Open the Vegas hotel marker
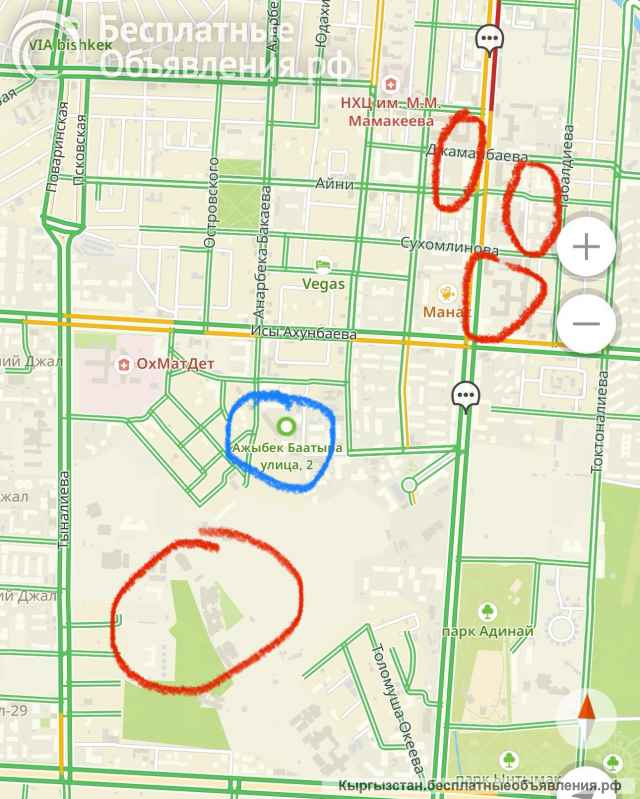The width and height of the screenshot is (640, 799). click(323, 265)
